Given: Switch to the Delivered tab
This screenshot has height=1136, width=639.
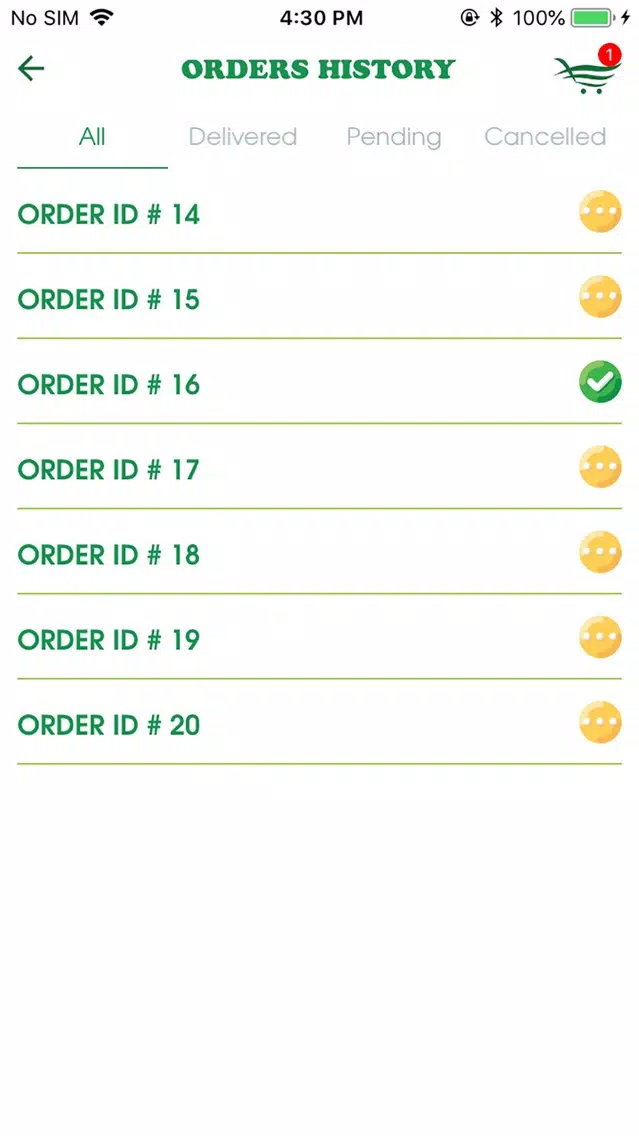Looking at the screenshot, I should tap(243, 136).
